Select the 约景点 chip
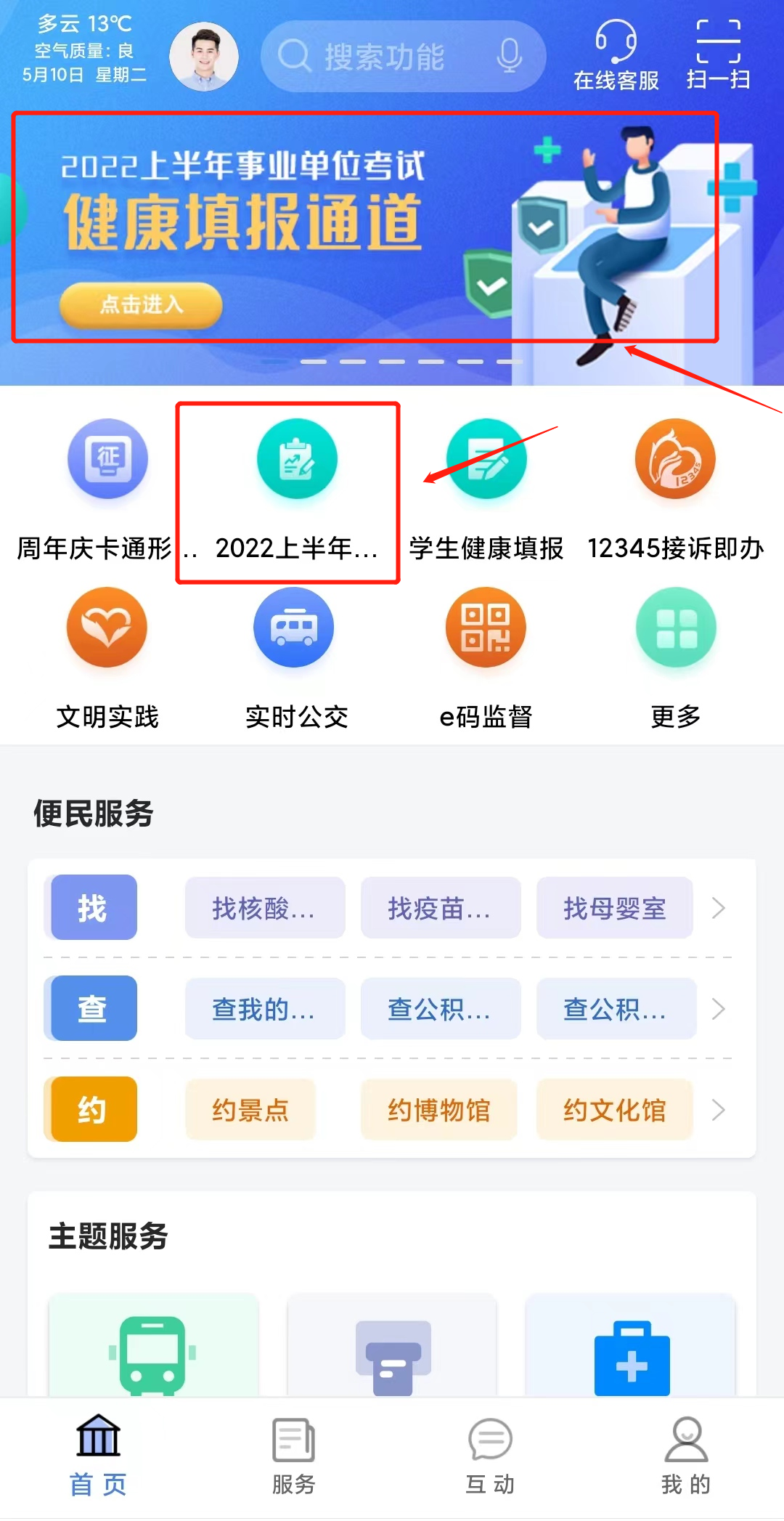The image size is (784, 1521). [x=250, y=1110]
